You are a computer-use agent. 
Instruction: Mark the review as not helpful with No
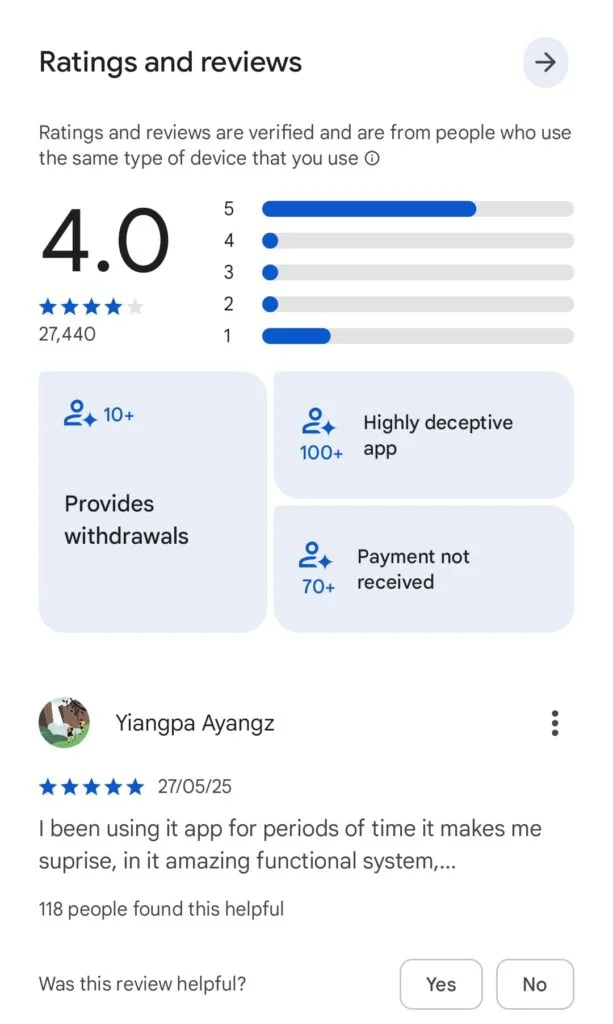[534, 984]
